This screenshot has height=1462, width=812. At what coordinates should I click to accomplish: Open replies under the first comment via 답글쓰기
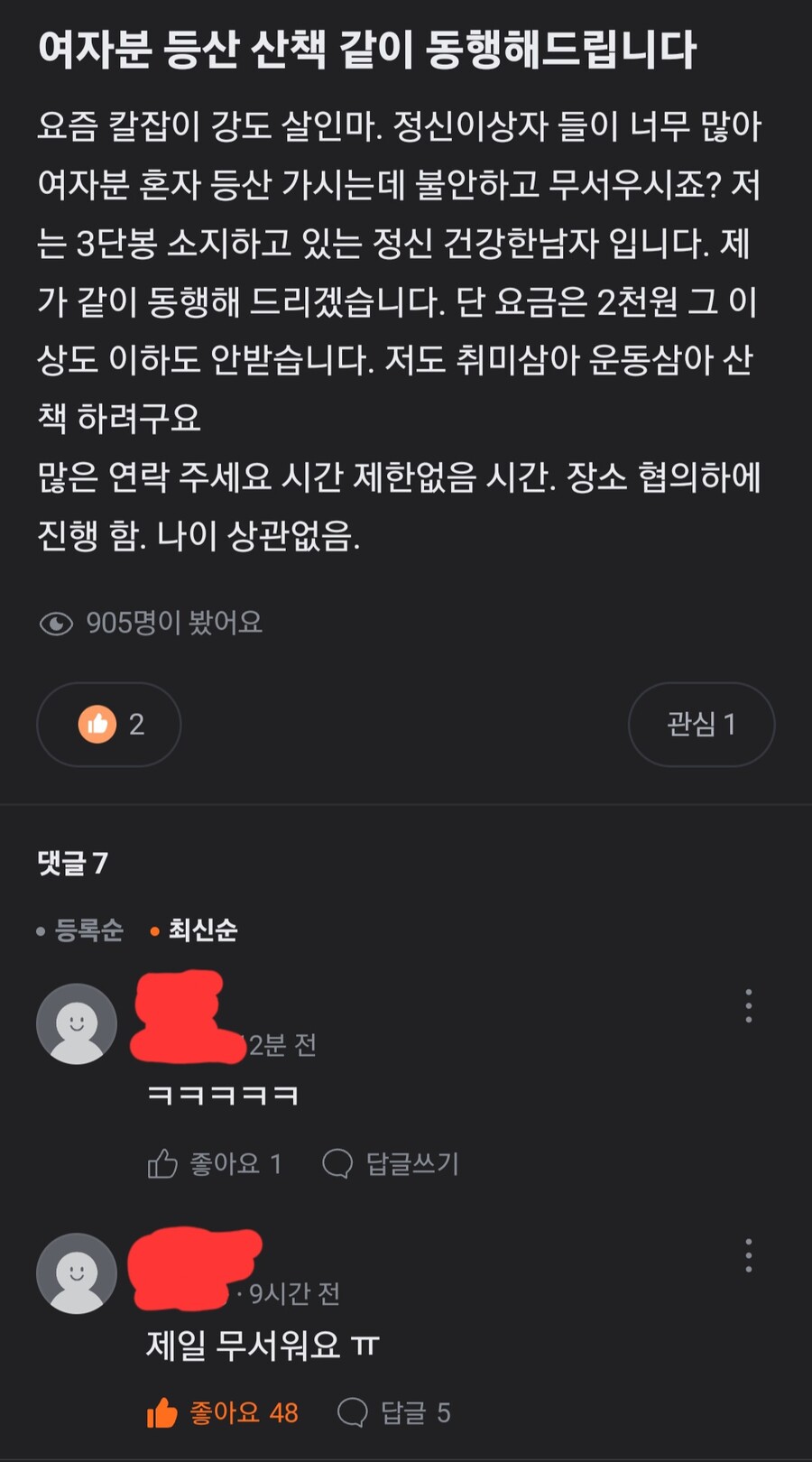[x=413, y=1163]
